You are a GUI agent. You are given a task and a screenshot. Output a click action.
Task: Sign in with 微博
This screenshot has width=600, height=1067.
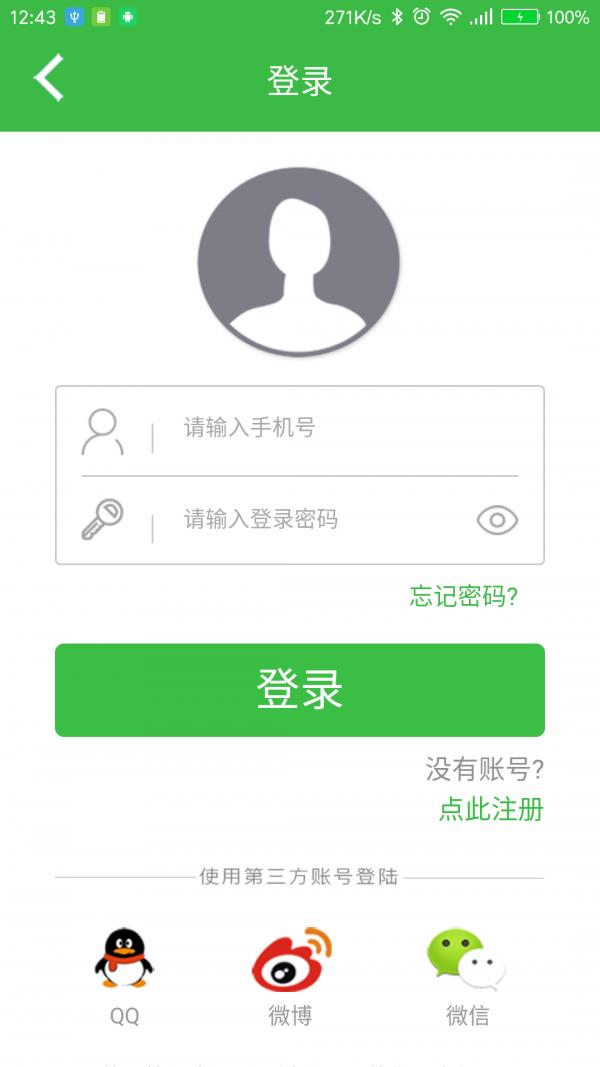[291, 977]
